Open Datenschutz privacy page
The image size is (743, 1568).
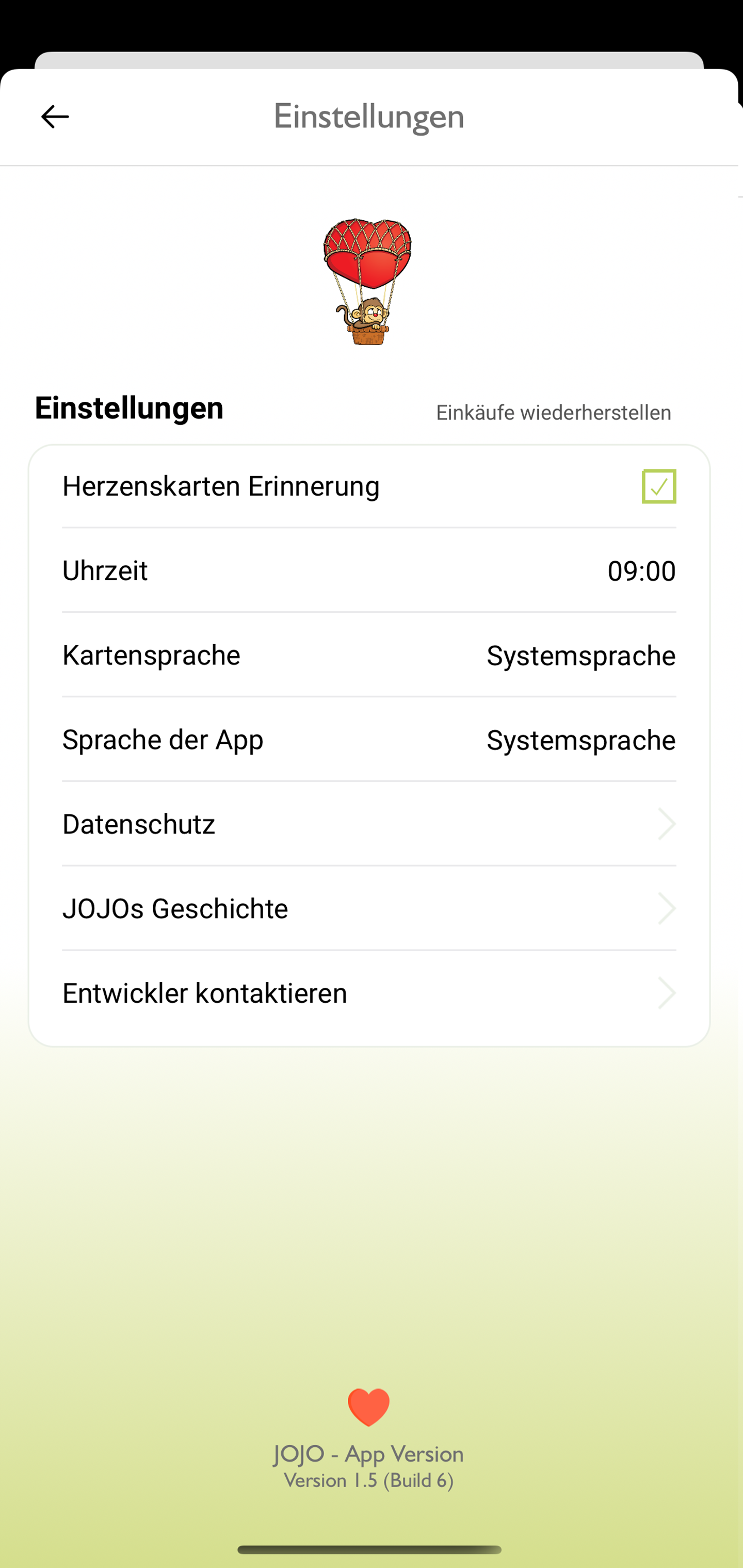click(368, 824)
